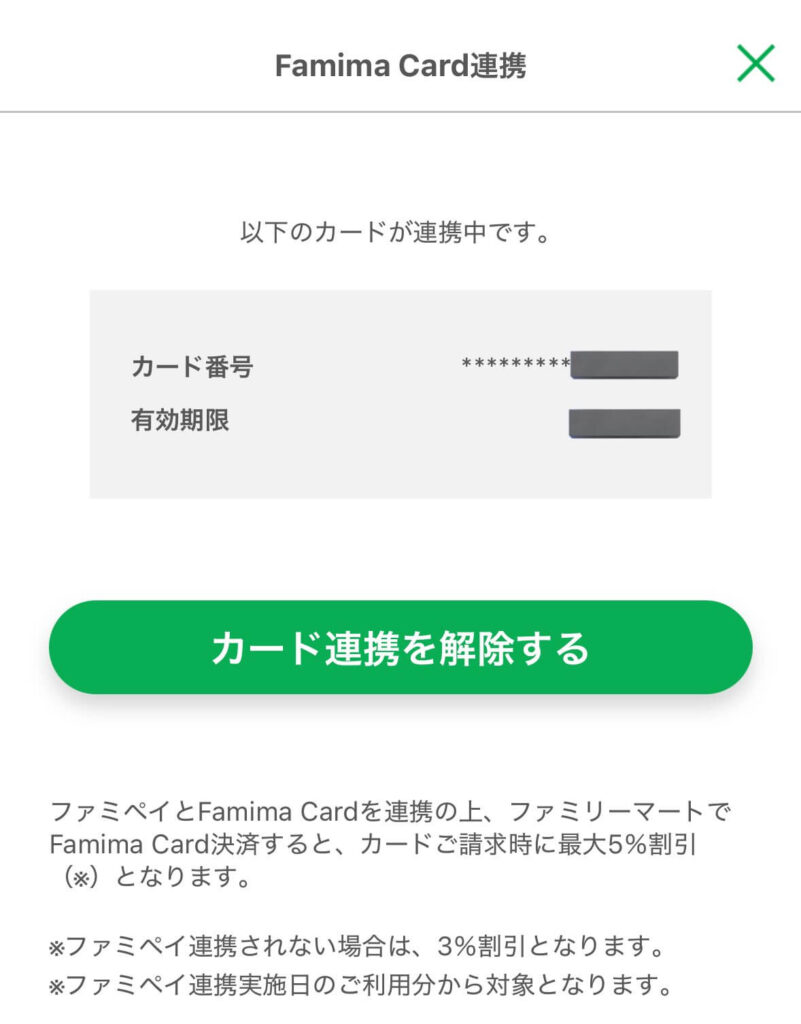This screenshot has width=801, height=1024.
Task: Tap the 以下のカードが連携中です message
Action: click(x=400, y=233)
